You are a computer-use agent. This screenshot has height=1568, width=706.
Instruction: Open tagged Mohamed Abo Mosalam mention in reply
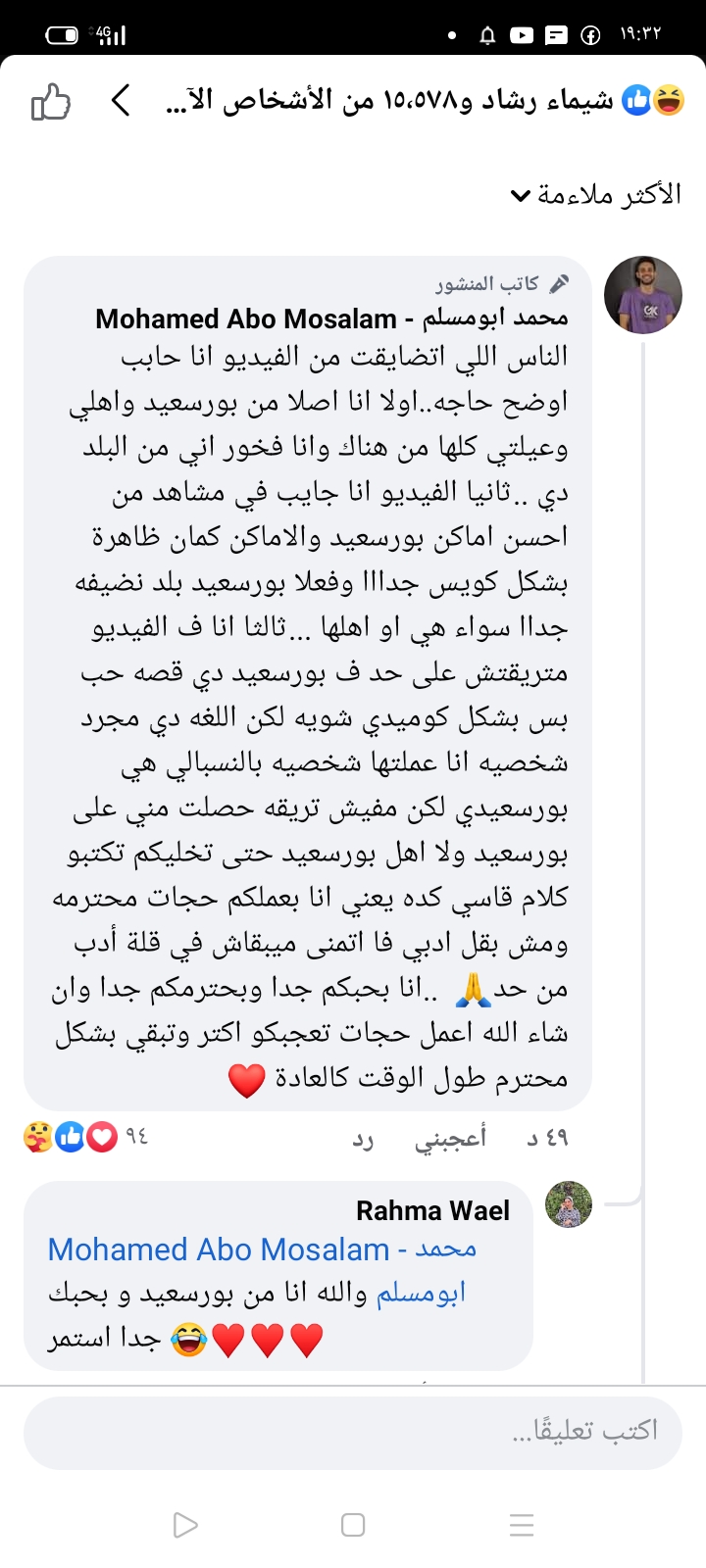coord(262,1250)
